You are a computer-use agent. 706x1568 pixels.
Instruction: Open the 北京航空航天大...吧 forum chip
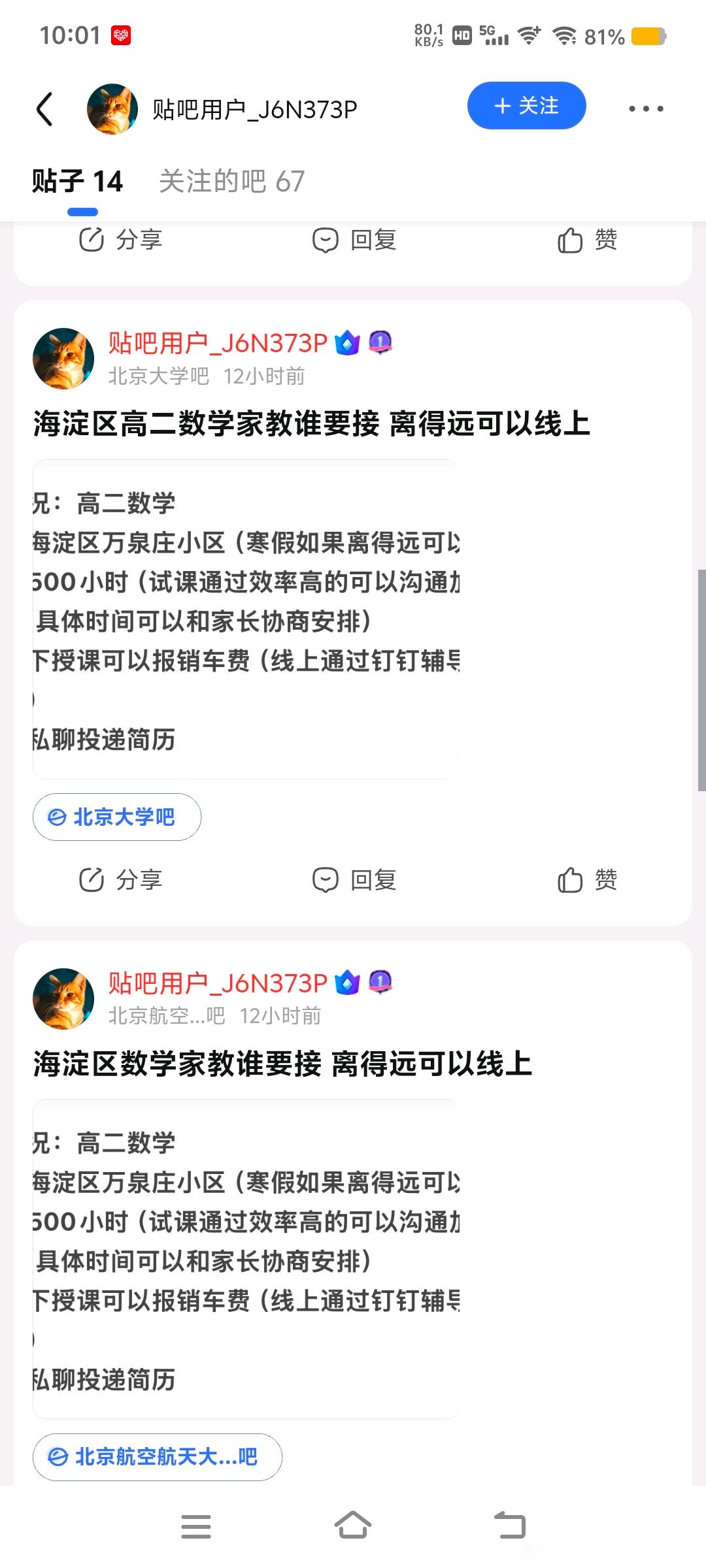click(157, 1456)
